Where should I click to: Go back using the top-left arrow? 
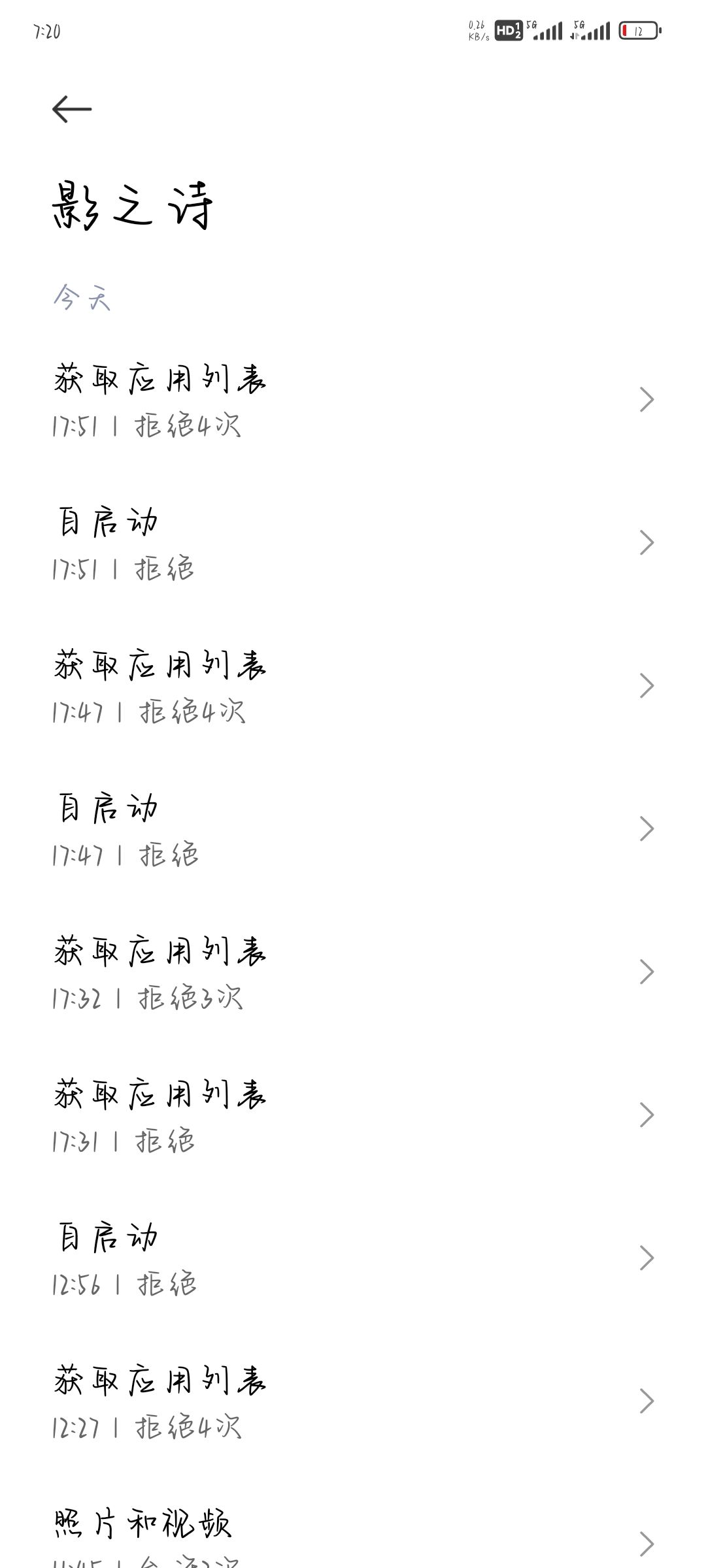[72, 109]
